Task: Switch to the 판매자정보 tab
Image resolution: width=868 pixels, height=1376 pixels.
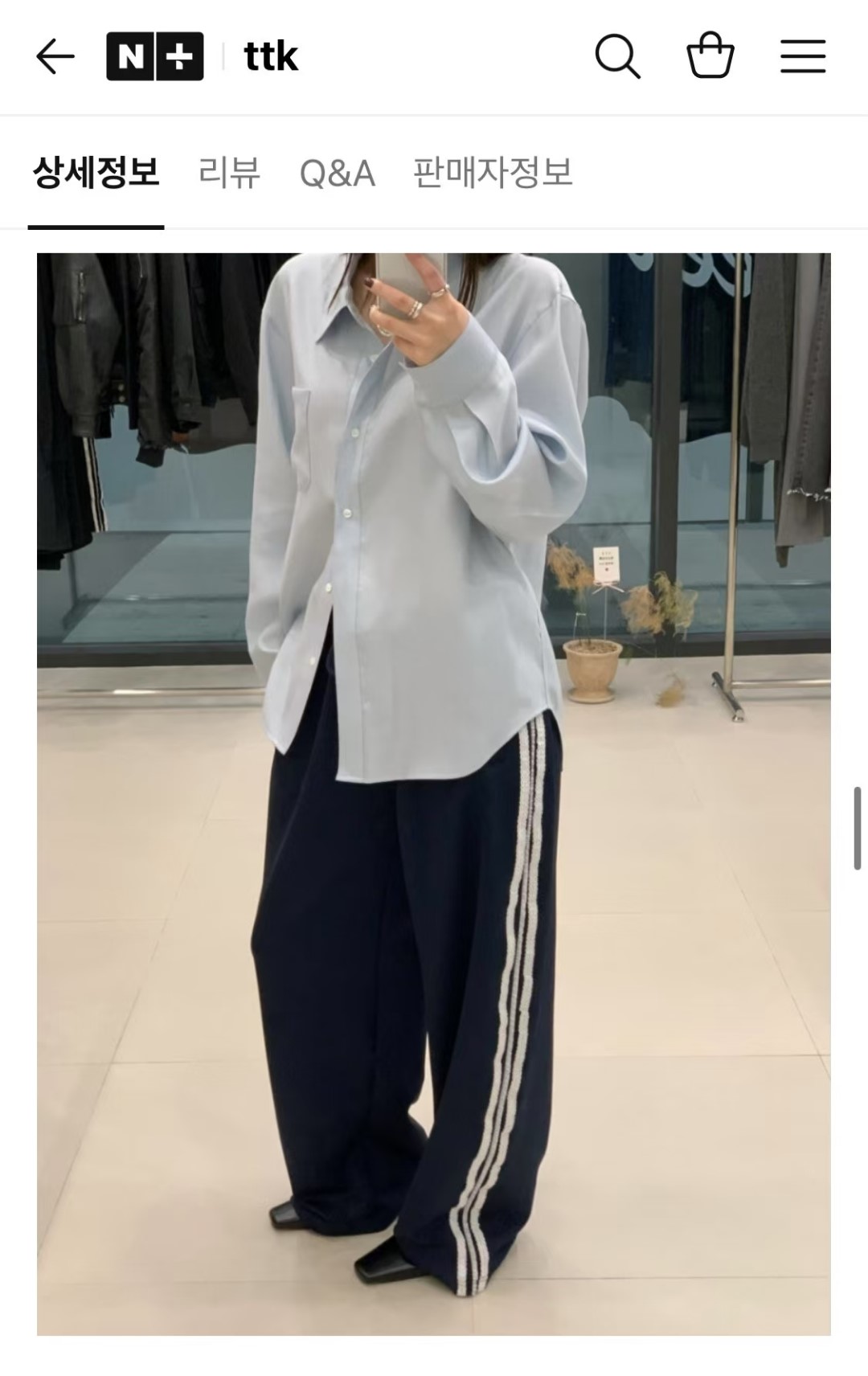Action: point(493,172)
